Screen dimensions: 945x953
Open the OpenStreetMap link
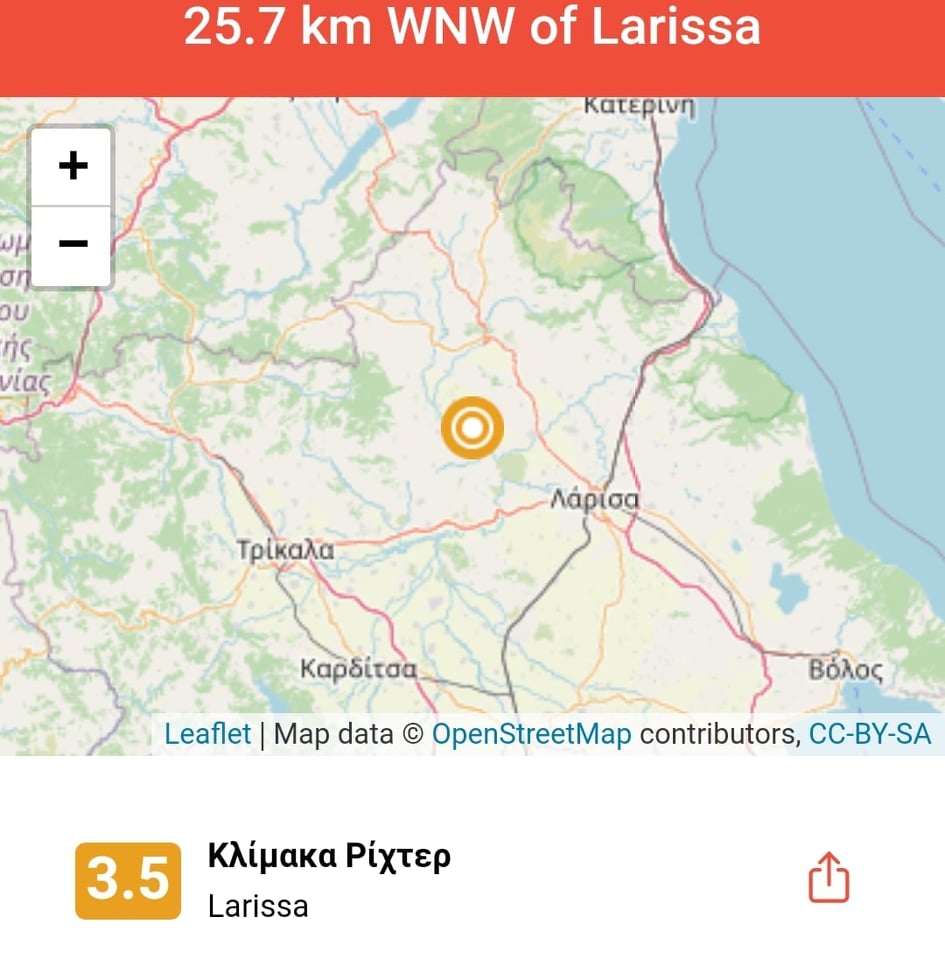(531, 735)
